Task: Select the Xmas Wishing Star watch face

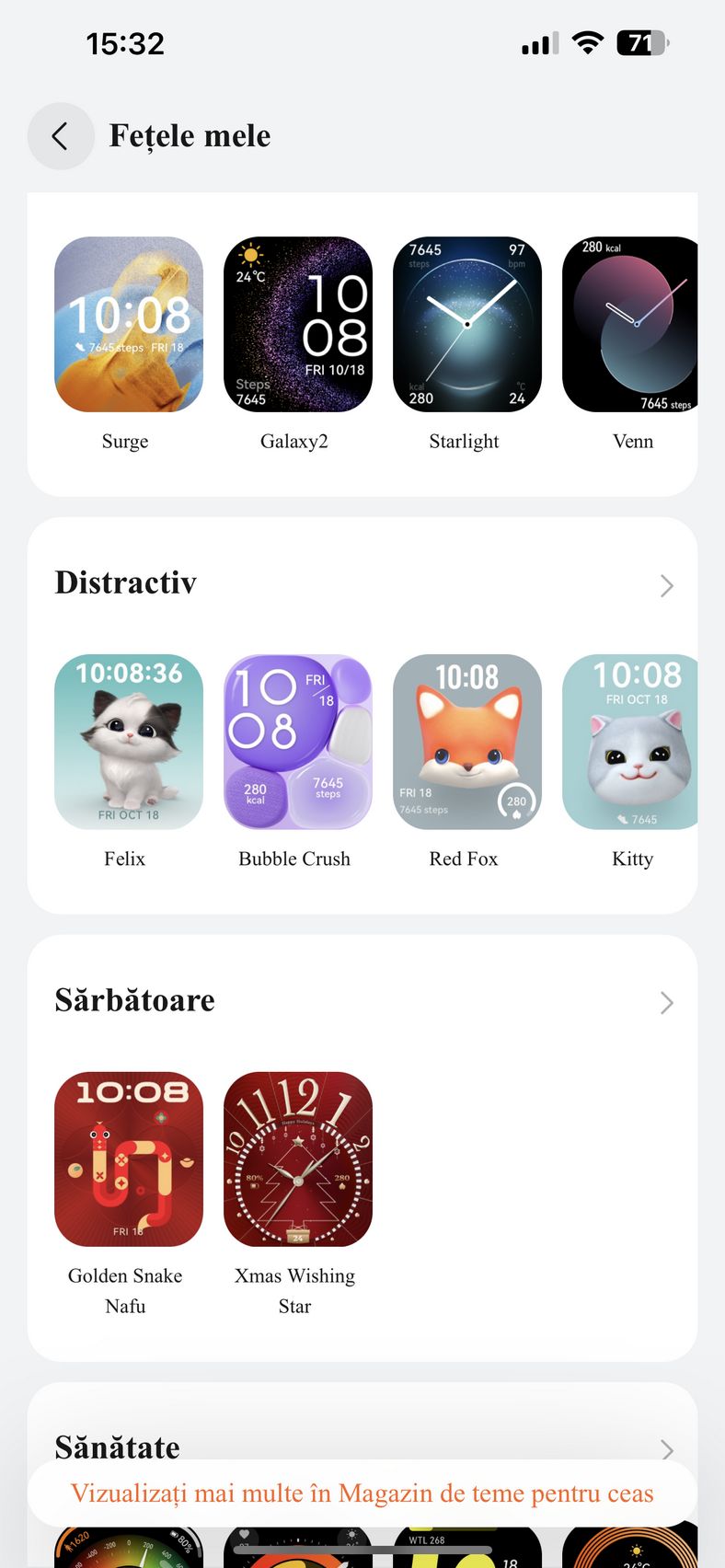Action: click(298, 1159)
